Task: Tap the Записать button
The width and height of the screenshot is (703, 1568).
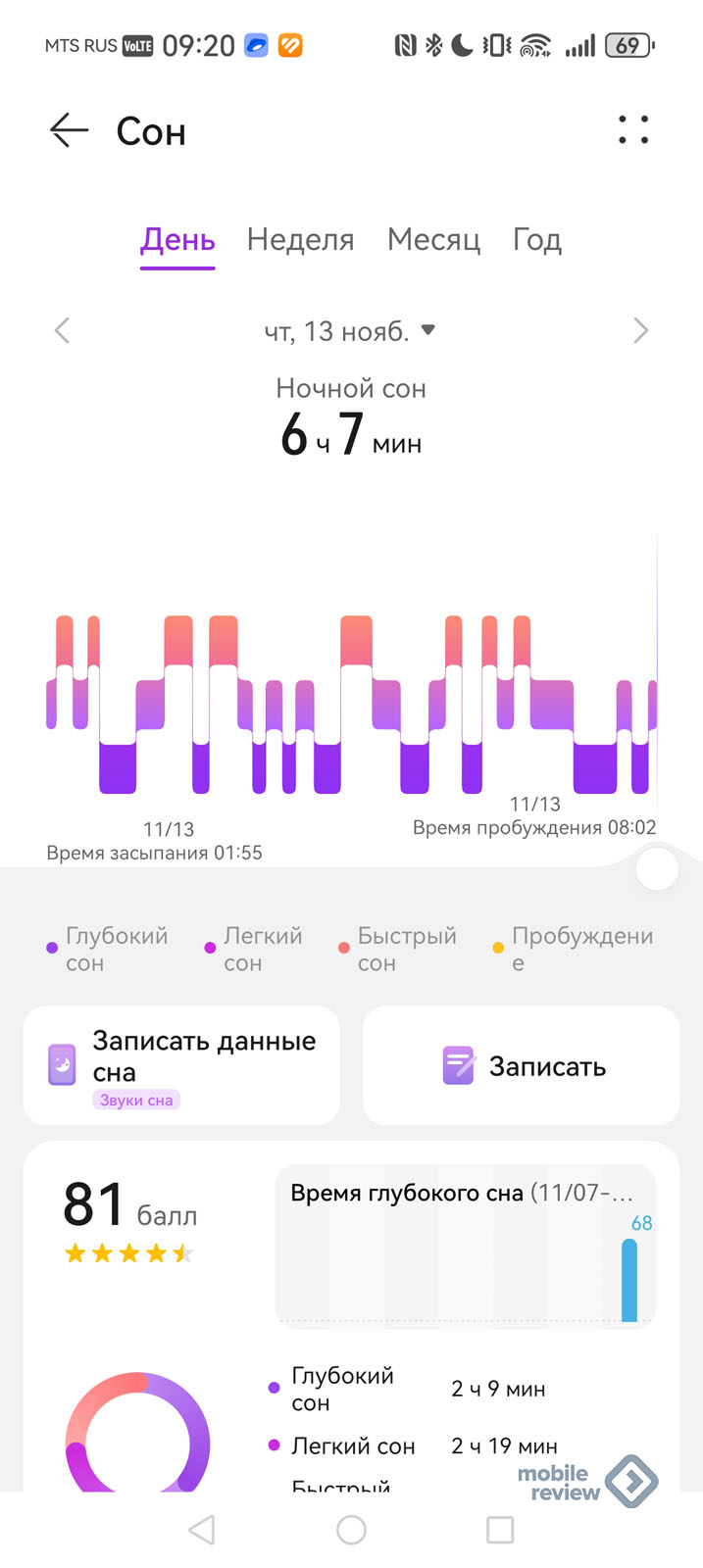Action: [x=522, y=1065]
